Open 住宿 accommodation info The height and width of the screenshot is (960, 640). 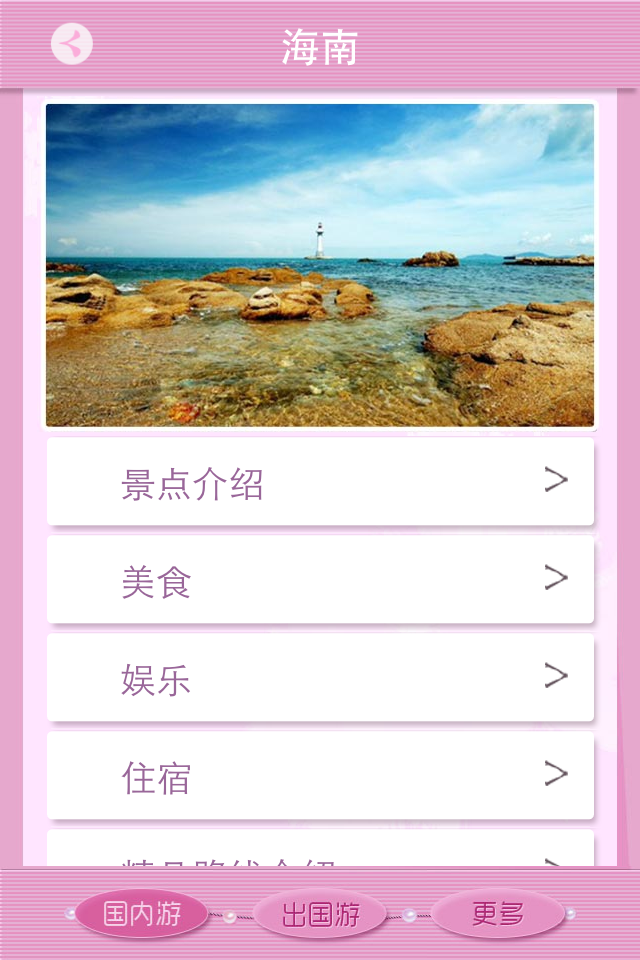pos(320,776)
